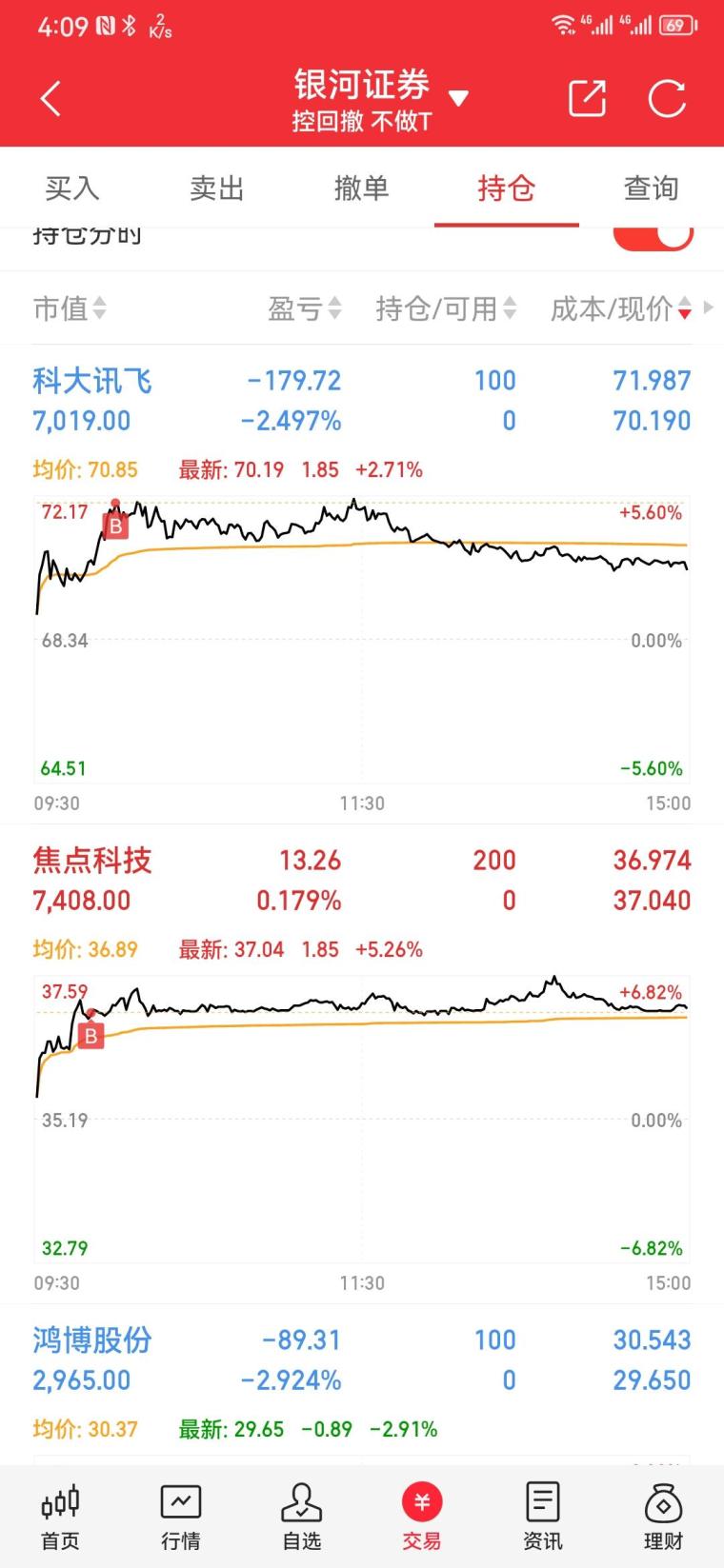724x1568 pixels.
Task: Share this positions page
Action: (587, 98)
